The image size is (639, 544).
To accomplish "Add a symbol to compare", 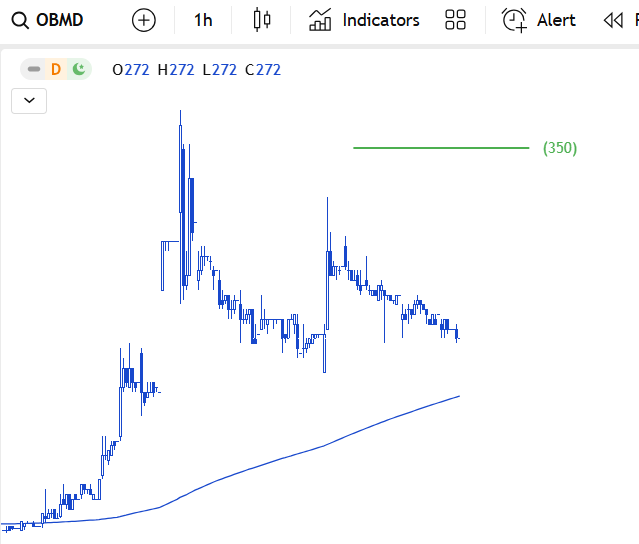I will click(x=144, y=20).
